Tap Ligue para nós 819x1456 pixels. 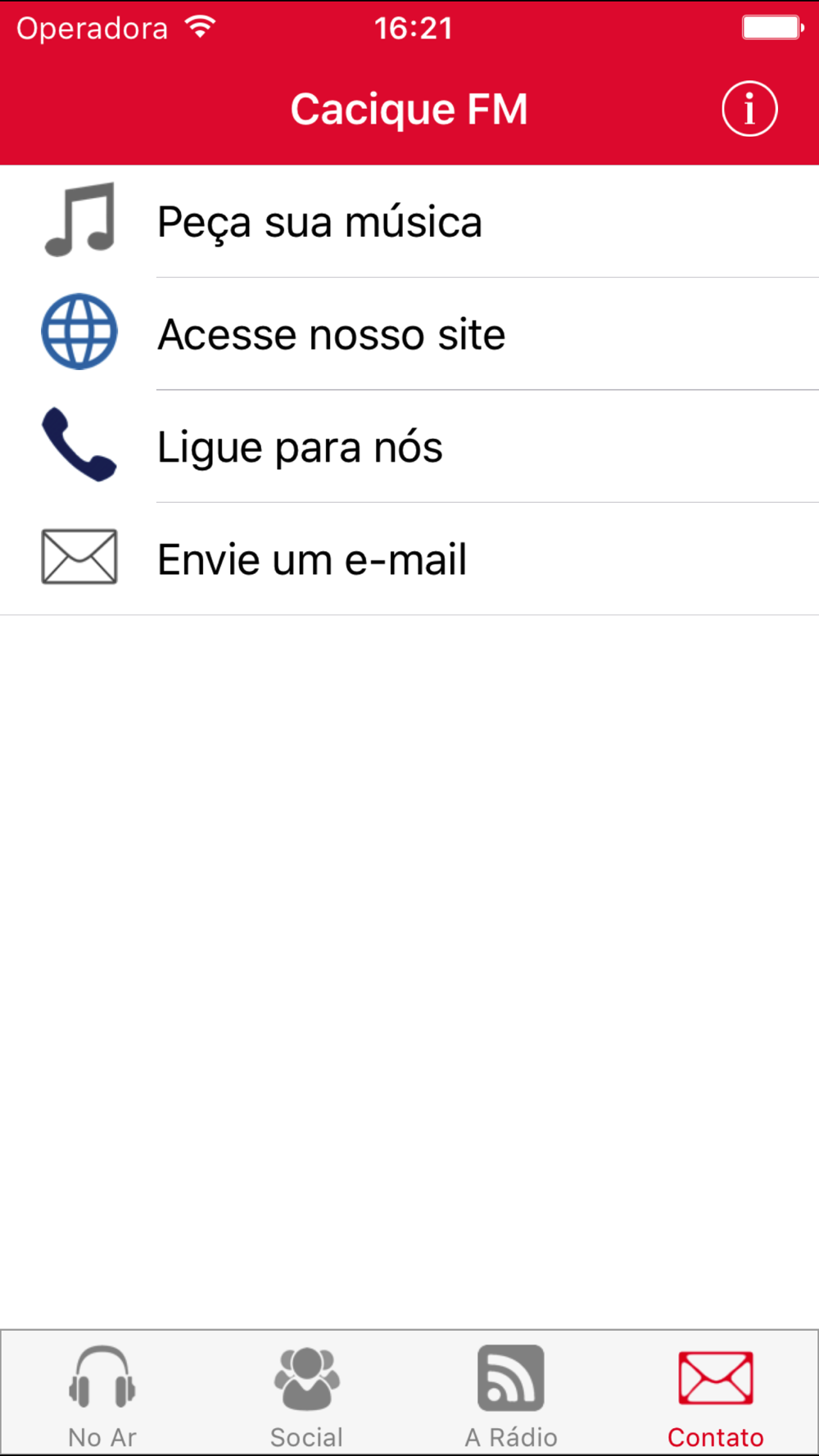(409, 446)
